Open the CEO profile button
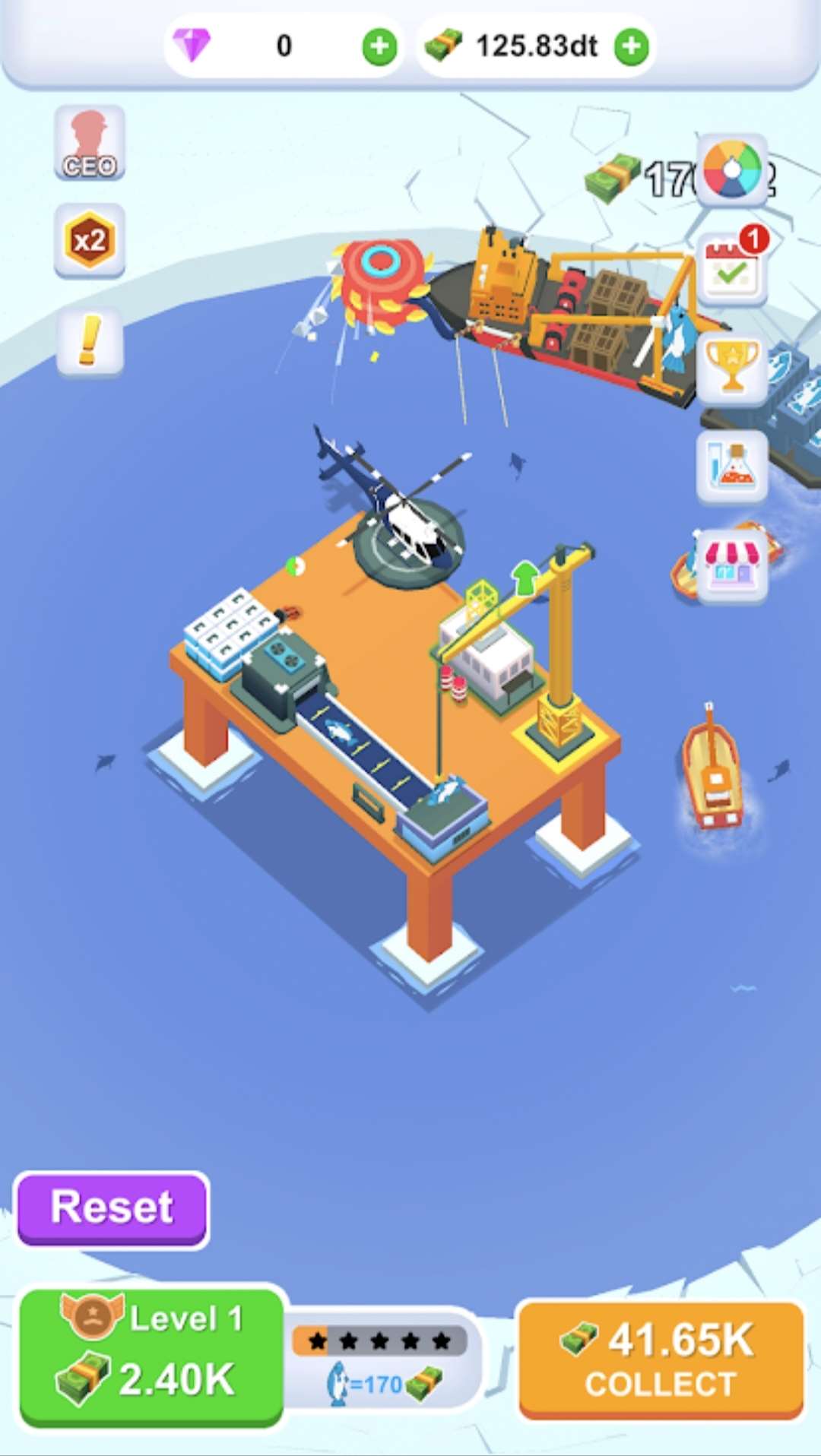 (x=90, y=143)
